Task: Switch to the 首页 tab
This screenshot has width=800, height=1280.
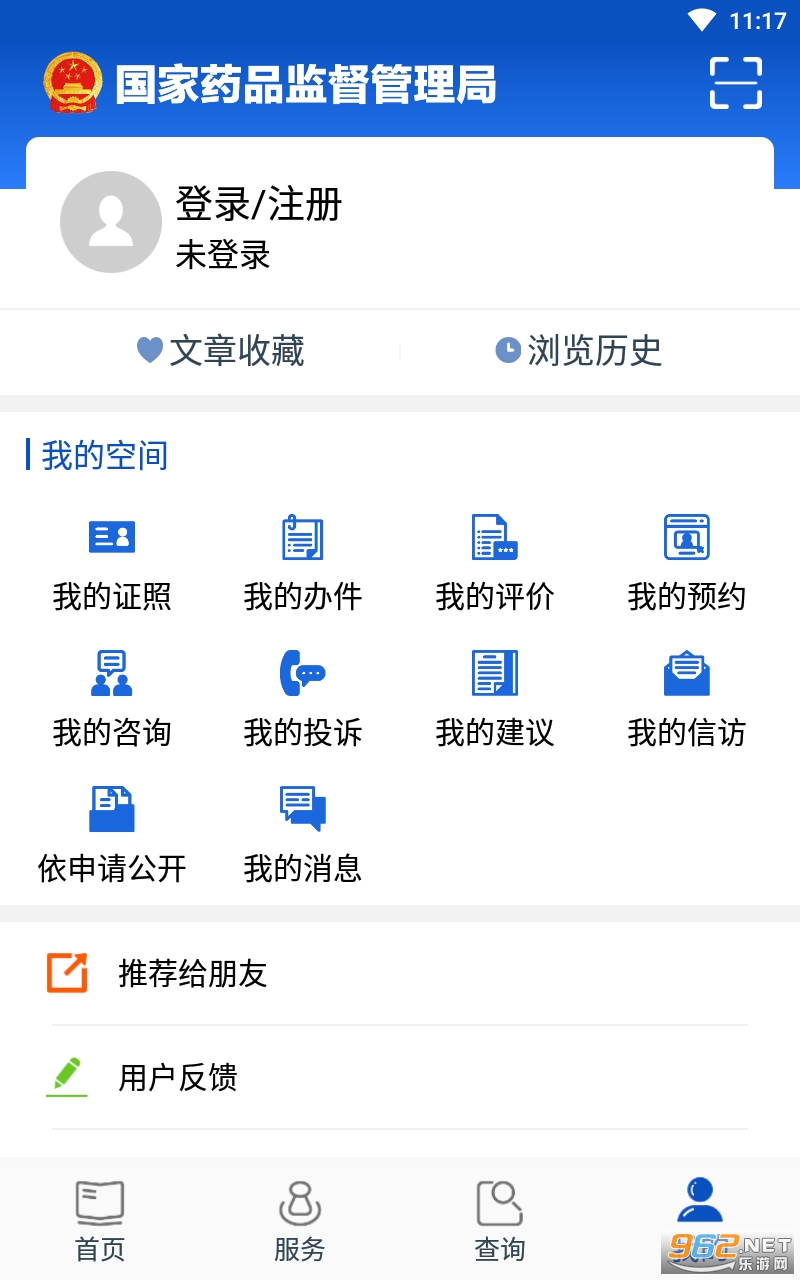Action: [100, 1220]
